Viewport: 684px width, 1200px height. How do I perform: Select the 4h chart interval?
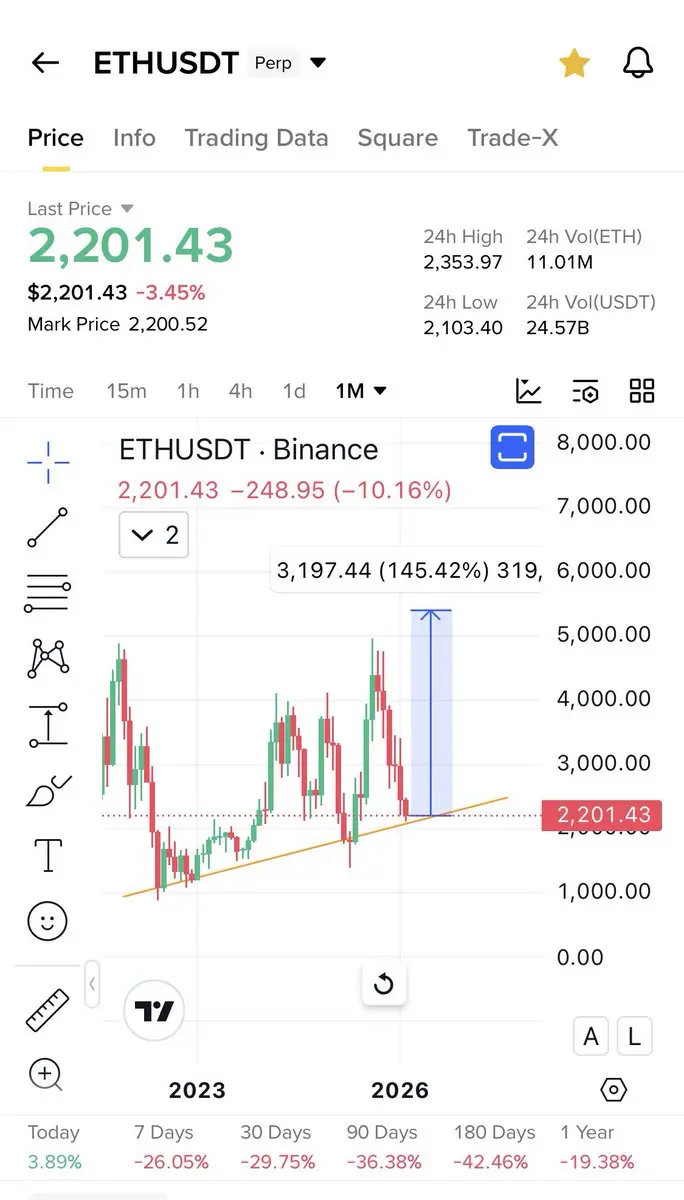pos(240,391)
